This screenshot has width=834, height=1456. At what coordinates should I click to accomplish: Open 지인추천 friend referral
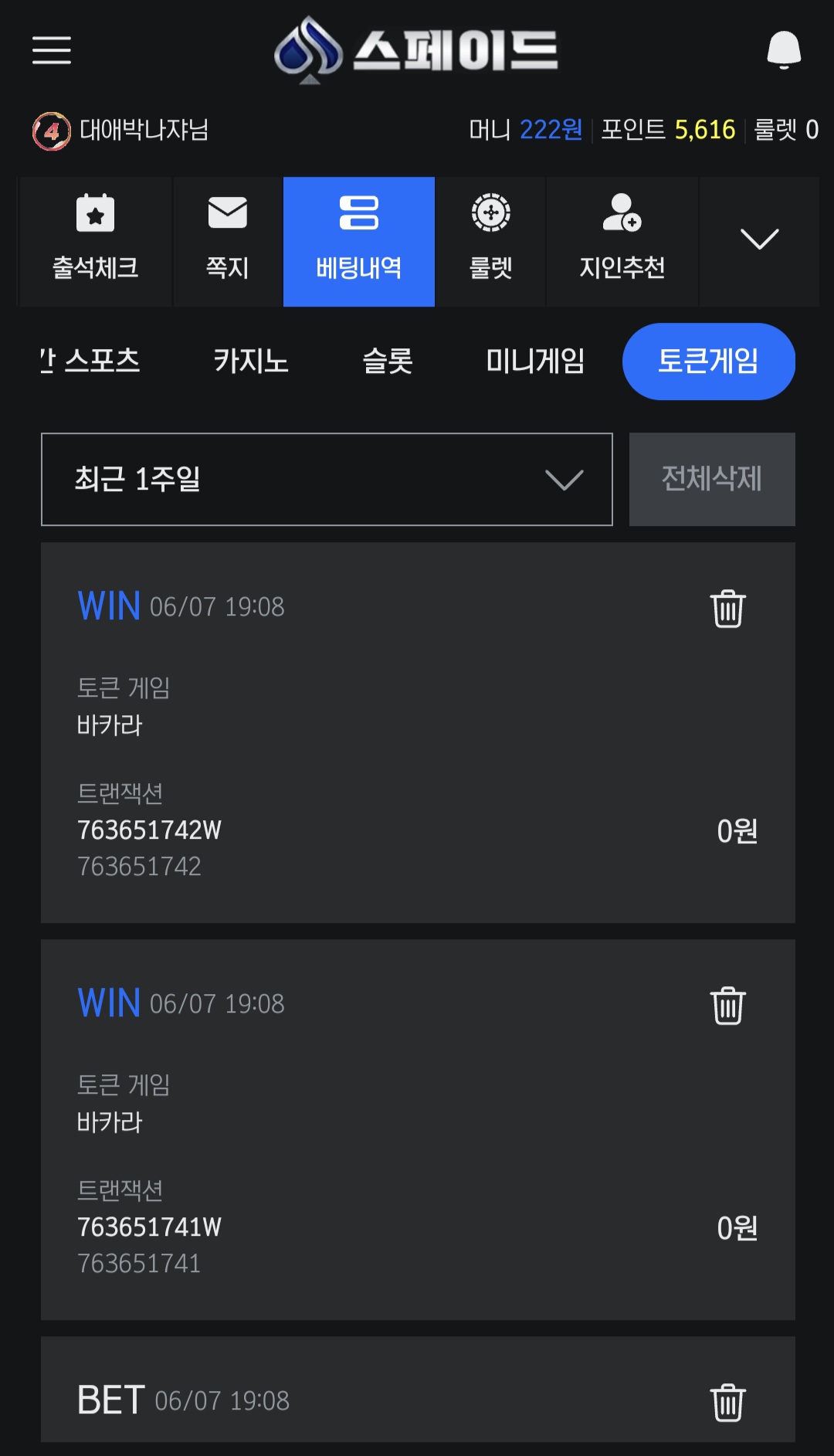(622, 242)
